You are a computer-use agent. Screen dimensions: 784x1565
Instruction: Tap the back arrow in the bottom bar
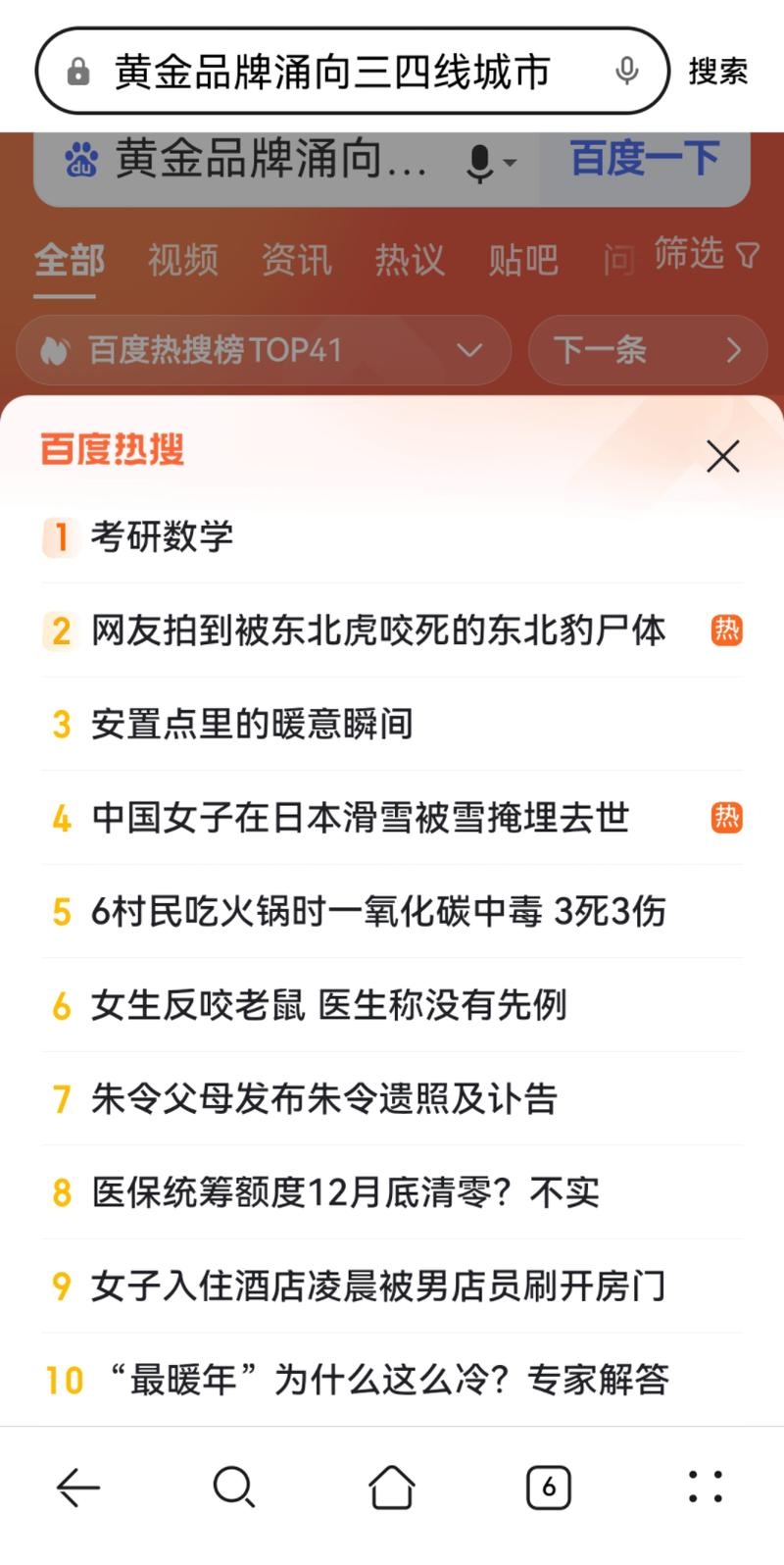[x=77, y=1487]
